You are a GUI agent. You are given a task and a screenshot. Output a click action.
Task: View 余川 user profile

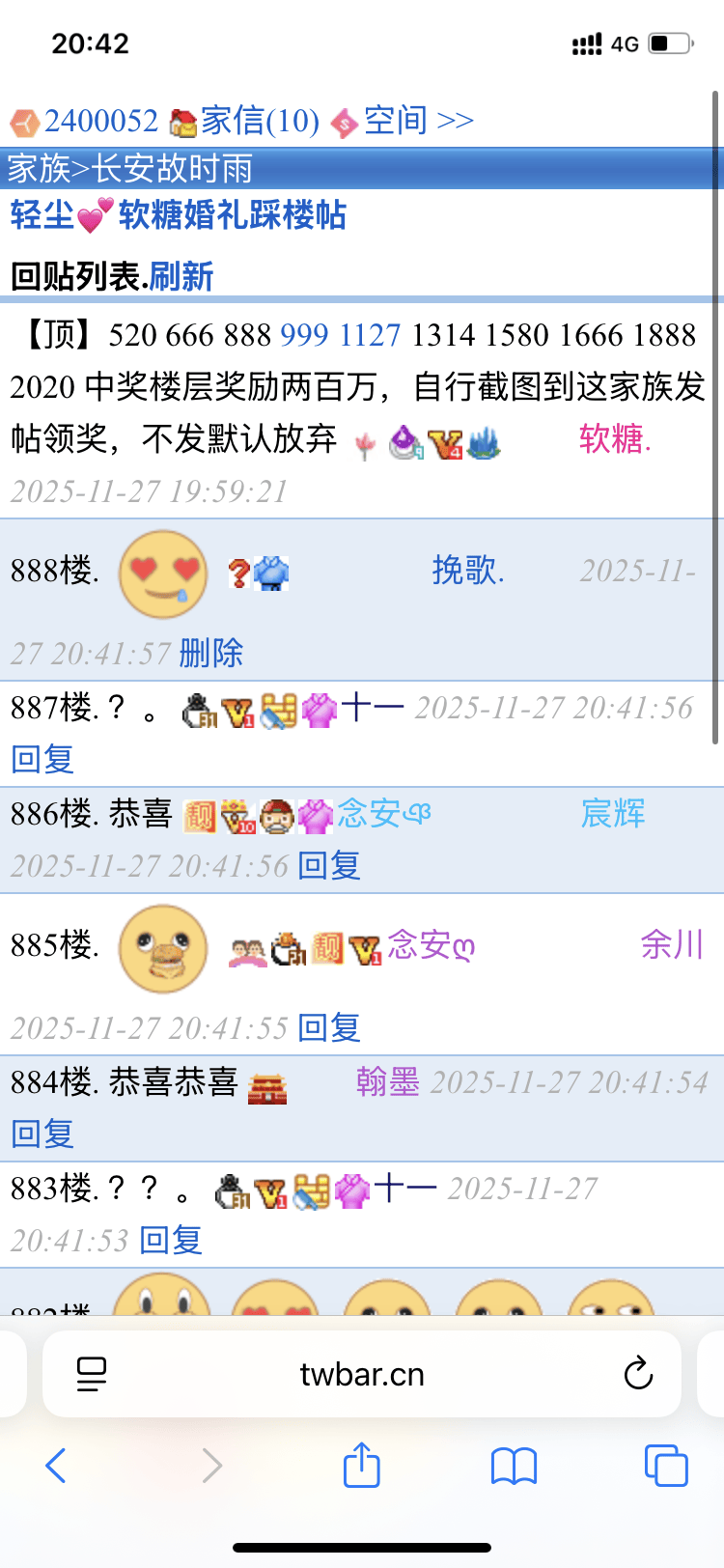pos(672,944)
